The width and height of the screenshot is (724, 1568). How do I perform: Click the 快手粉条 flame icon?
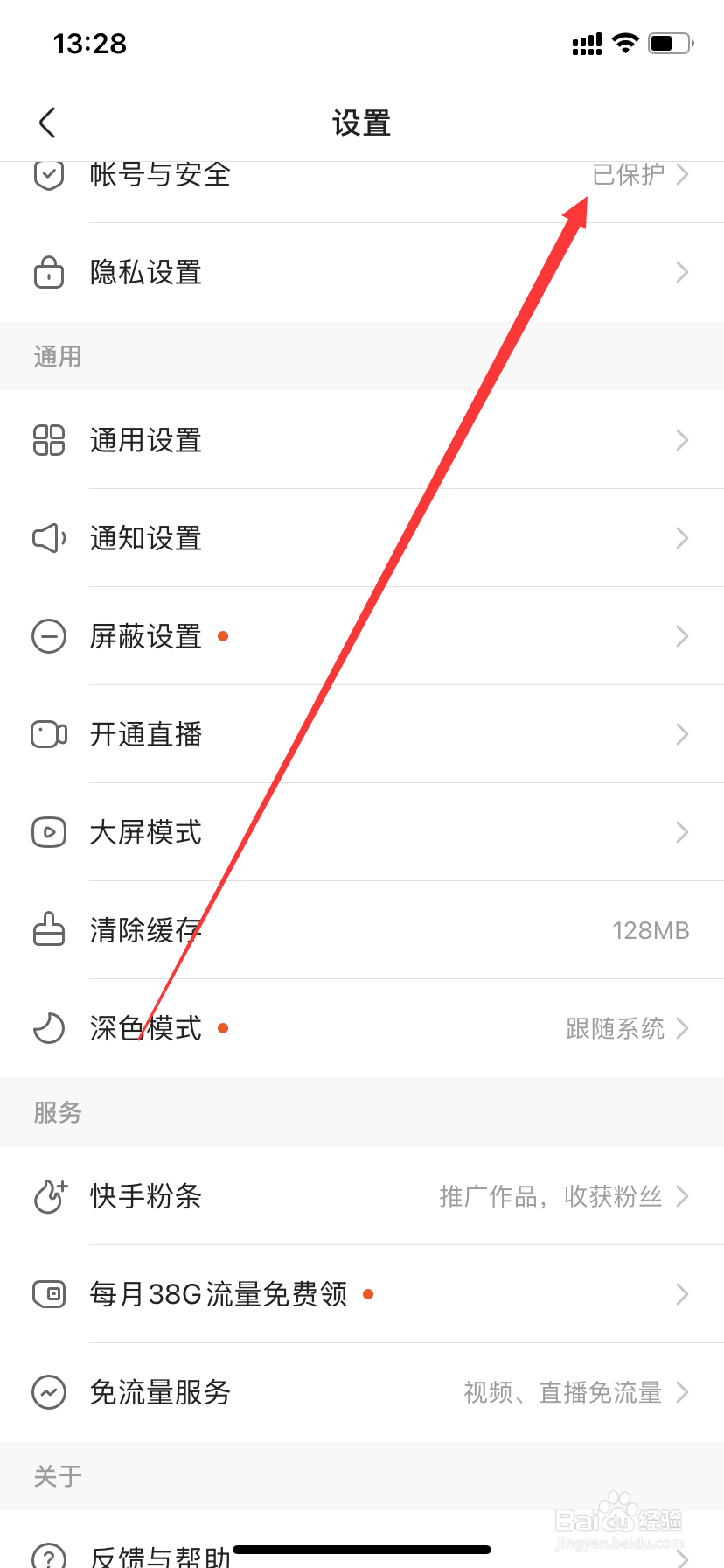coord(50,1196)
